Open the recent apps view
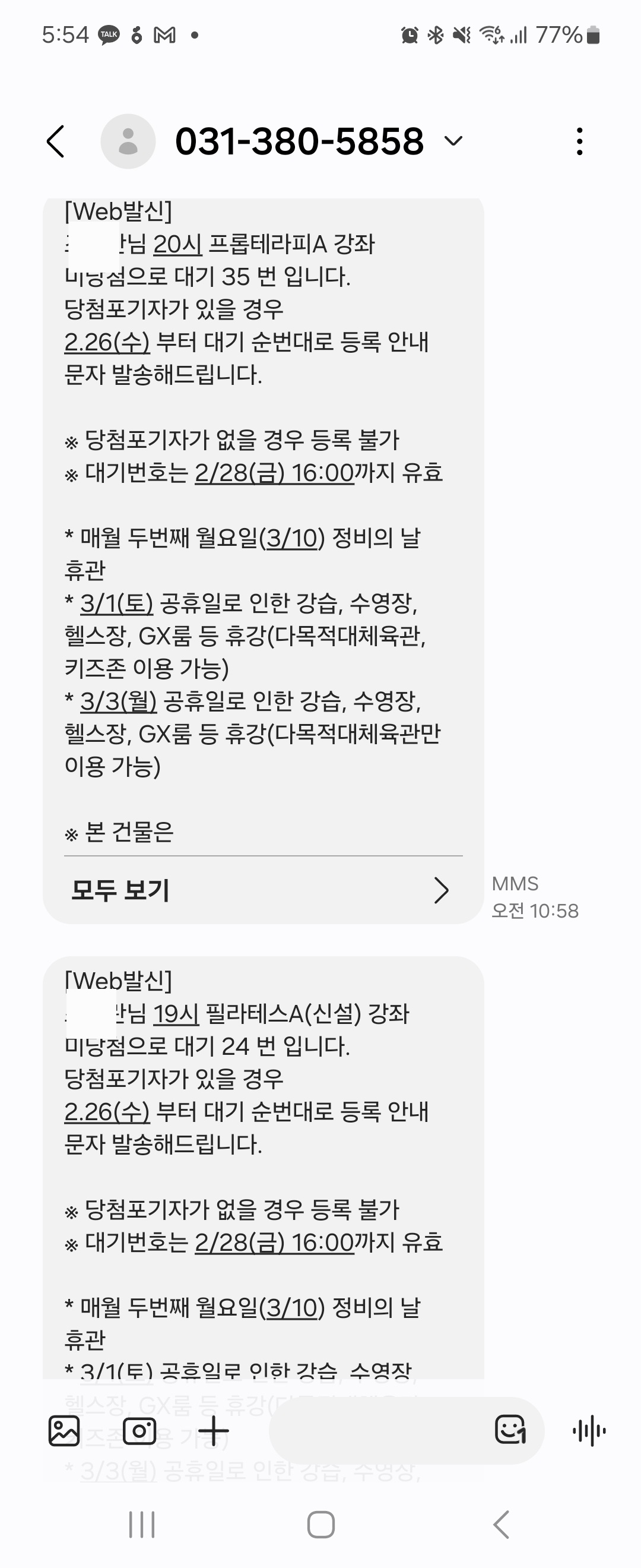 click(142, 1525)
